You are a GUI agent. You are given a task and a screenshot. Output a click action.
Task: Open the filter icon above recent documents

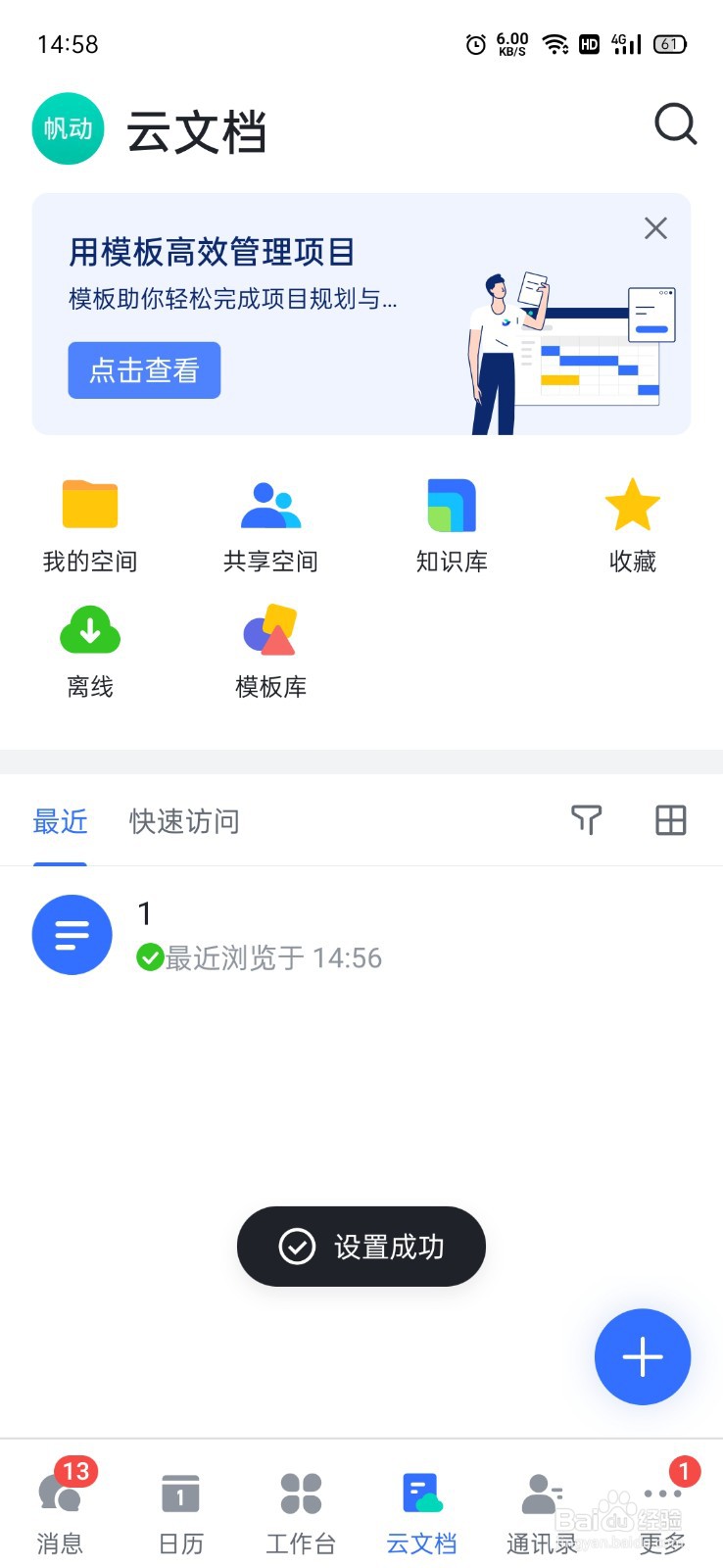pyautogui.click(x=587, y=820)
